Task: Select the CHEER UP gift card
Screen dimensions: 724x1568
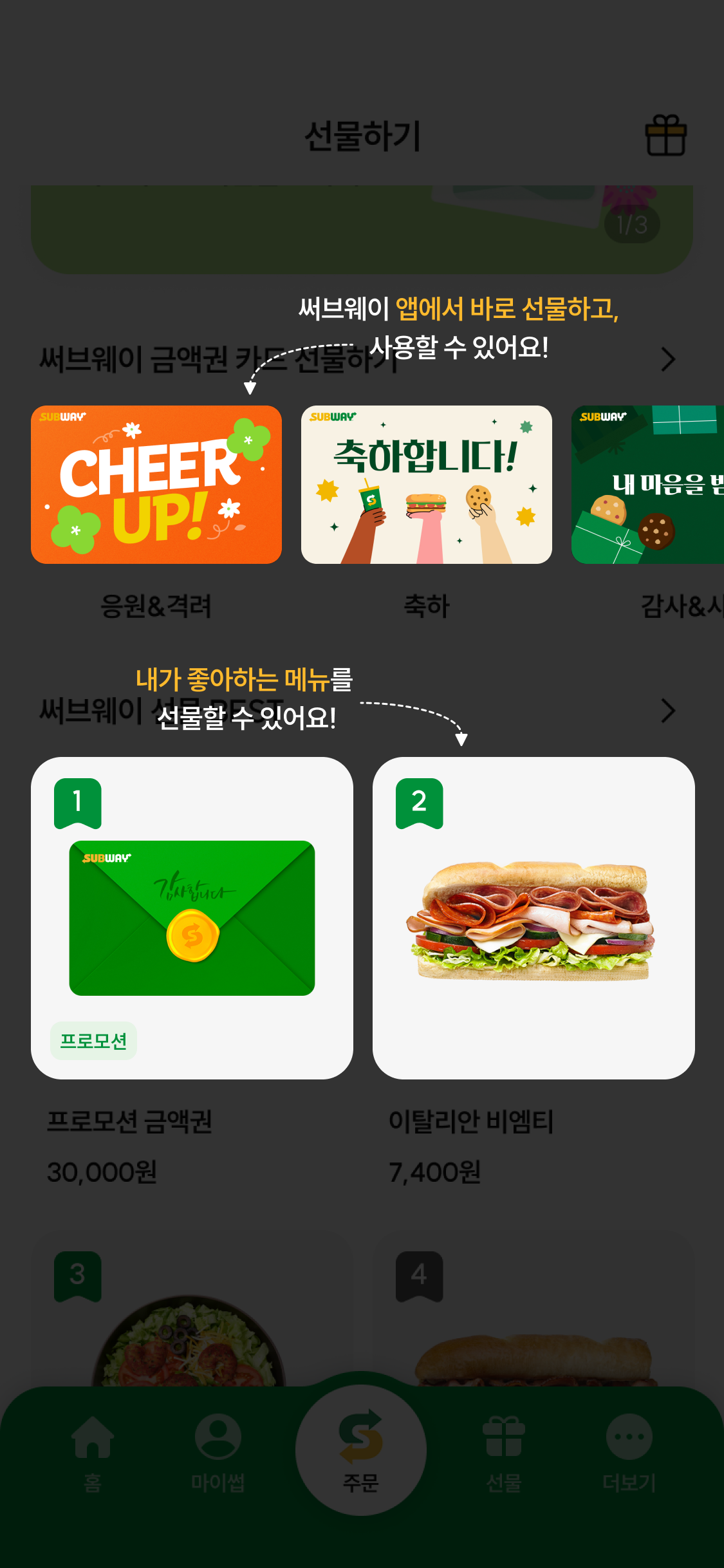Action: point(156,485)
